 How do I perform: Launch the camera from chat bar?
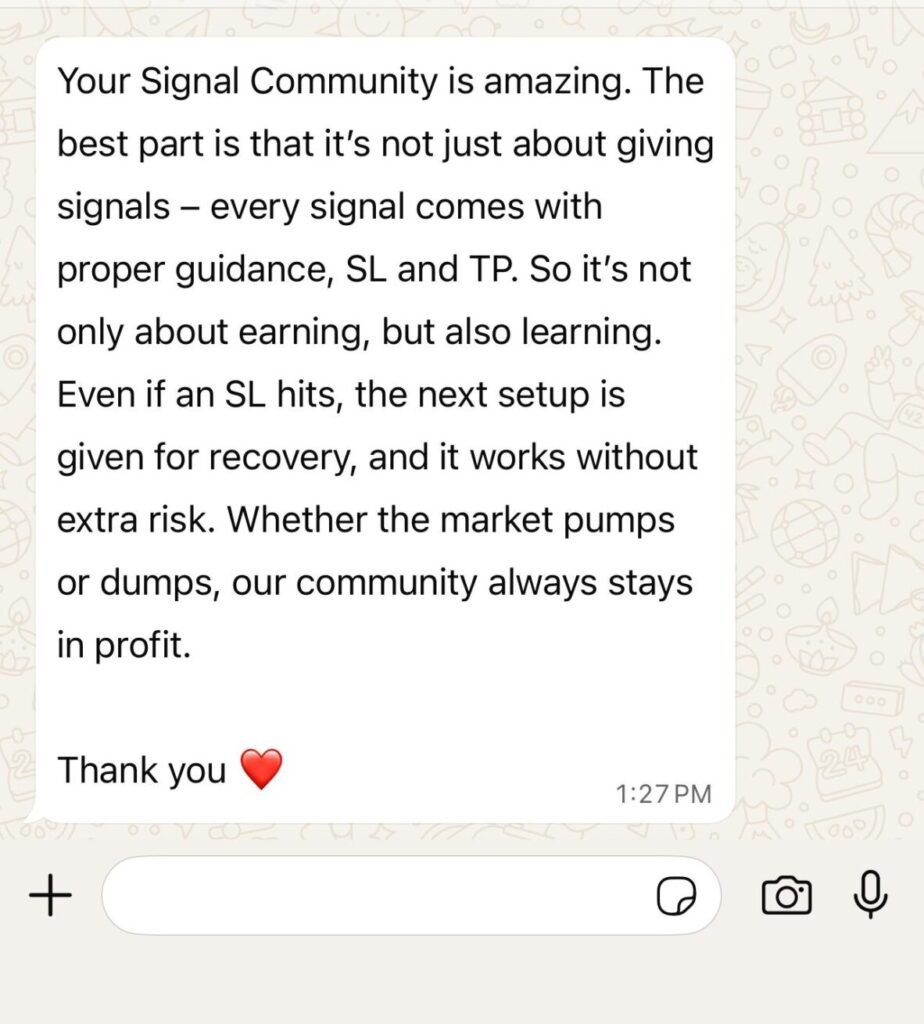(787, 896)
